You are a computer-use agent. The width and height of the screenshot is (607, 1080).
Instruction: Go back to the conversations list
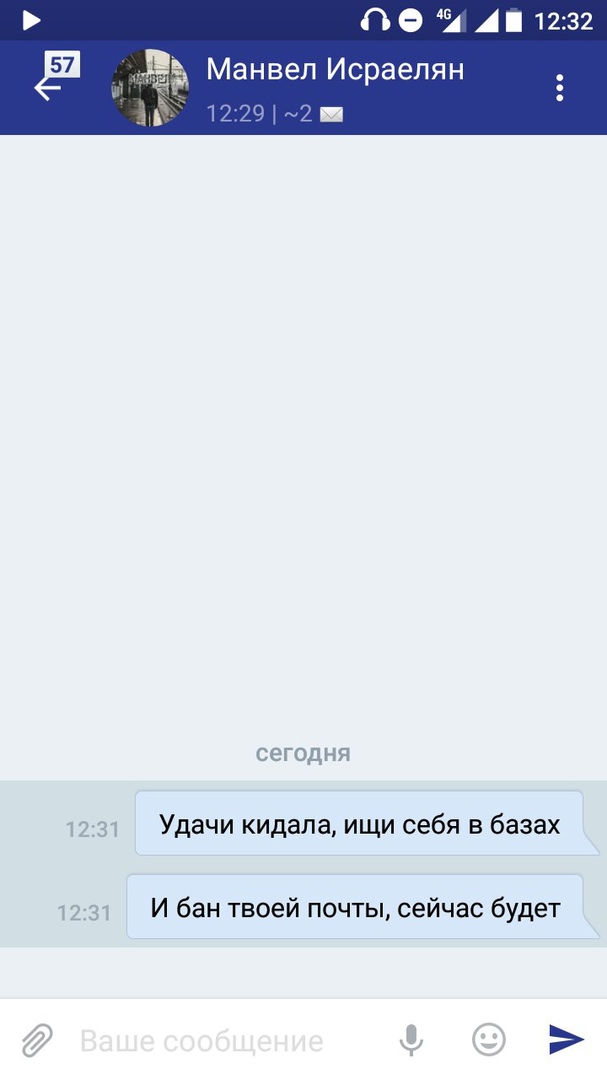click(50, 87)
